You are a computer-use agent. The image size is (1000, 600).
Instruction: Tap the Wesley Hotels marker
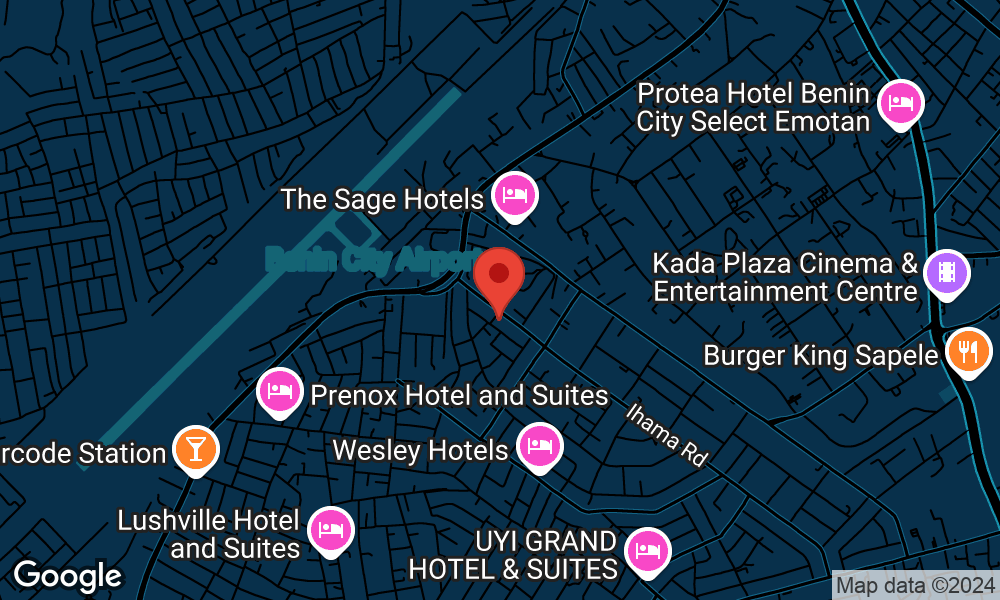pos(540,447)
